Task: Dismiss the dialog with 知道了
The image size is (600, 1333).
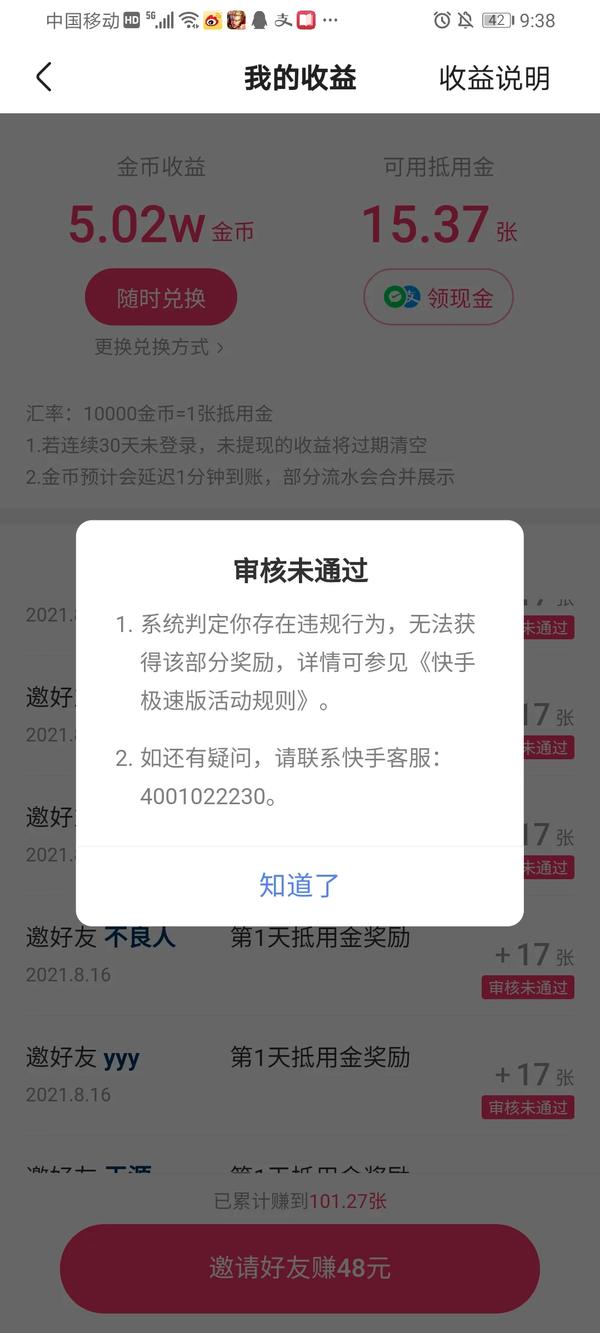Action: 299,885
